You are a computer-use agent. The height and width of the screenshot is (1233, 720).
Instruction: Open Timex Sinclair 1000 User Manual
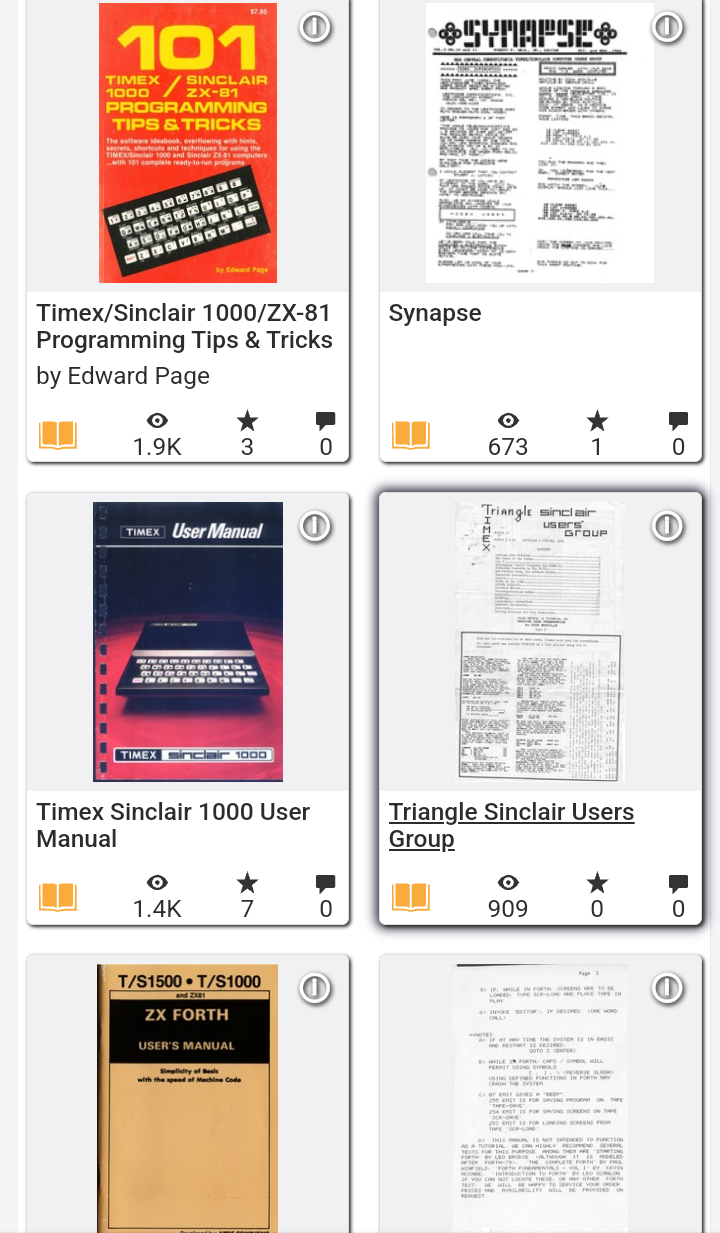(173, 825)
